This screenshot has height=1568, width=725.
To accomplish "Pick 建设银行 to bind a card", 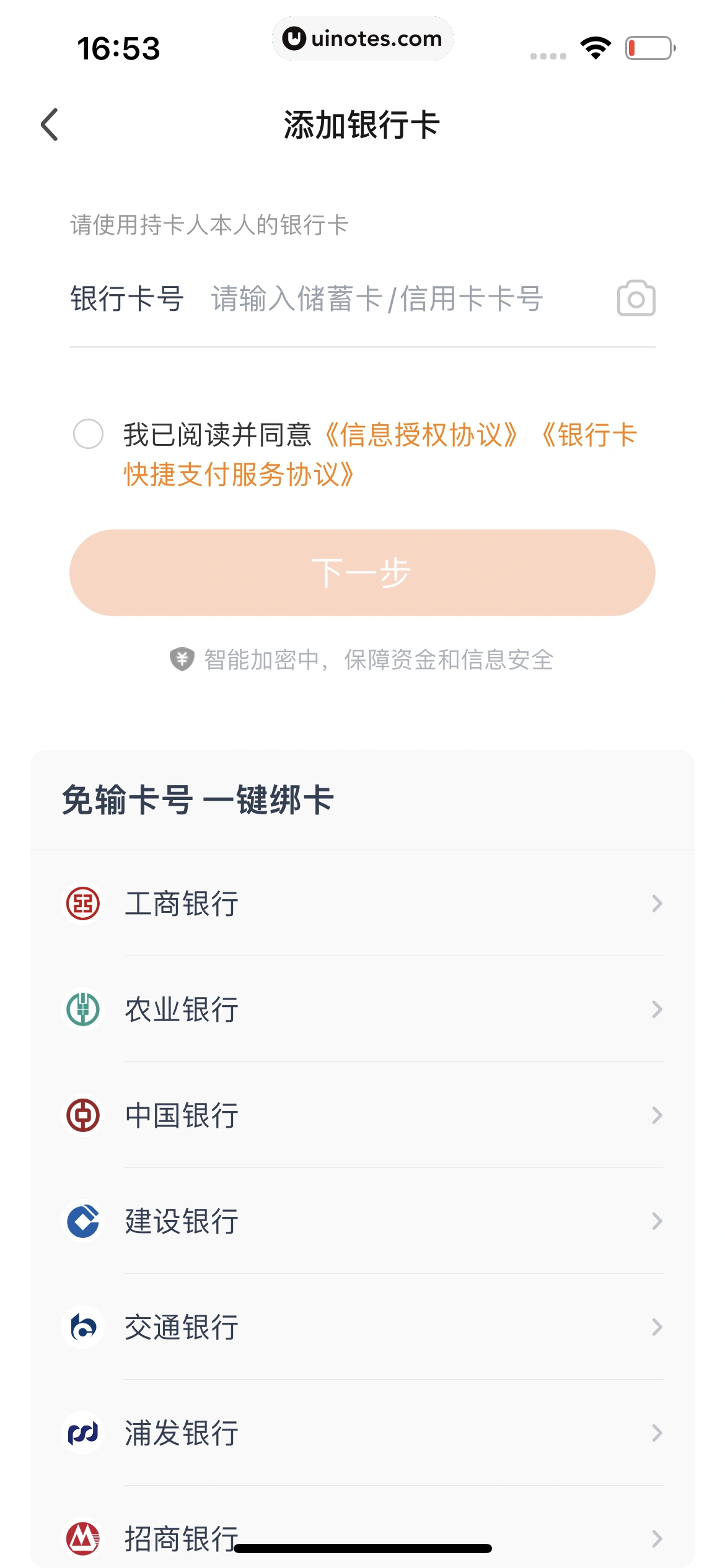I will point(362,1221).
